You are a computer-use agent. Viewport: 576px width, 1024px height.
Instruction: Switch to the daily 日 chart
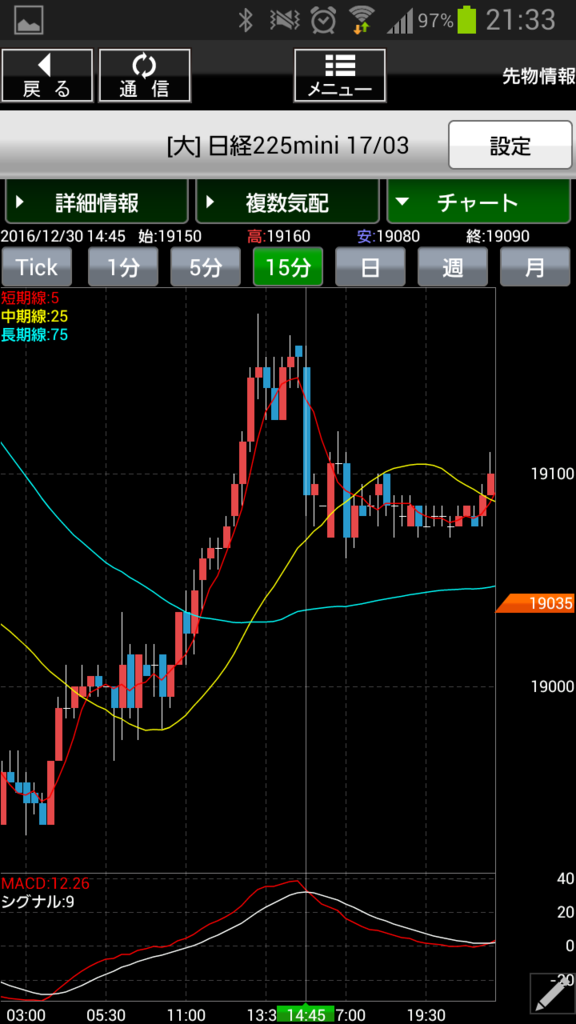click(370, 266)
